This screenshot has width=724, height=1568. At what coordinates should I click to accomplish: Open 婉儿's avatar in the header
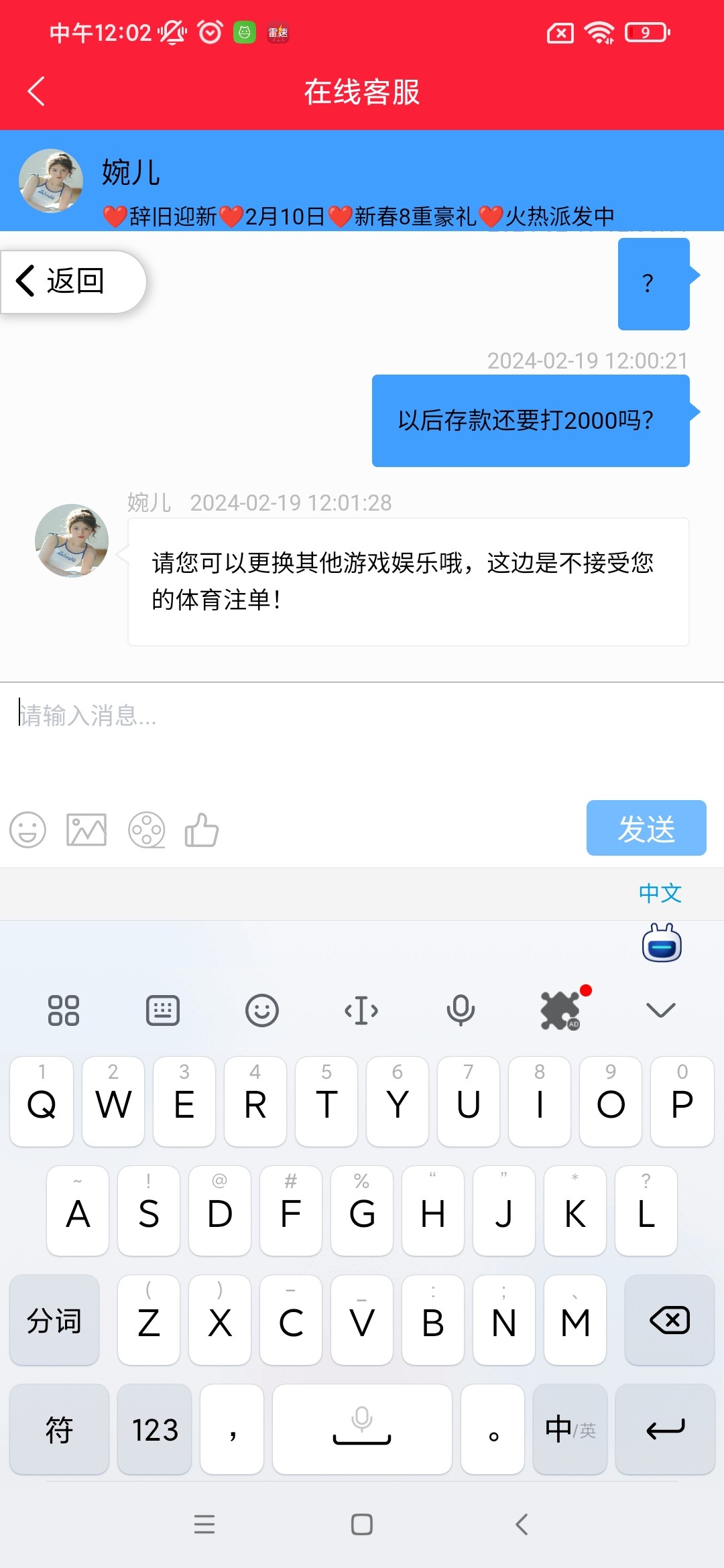tap(51, 181)
